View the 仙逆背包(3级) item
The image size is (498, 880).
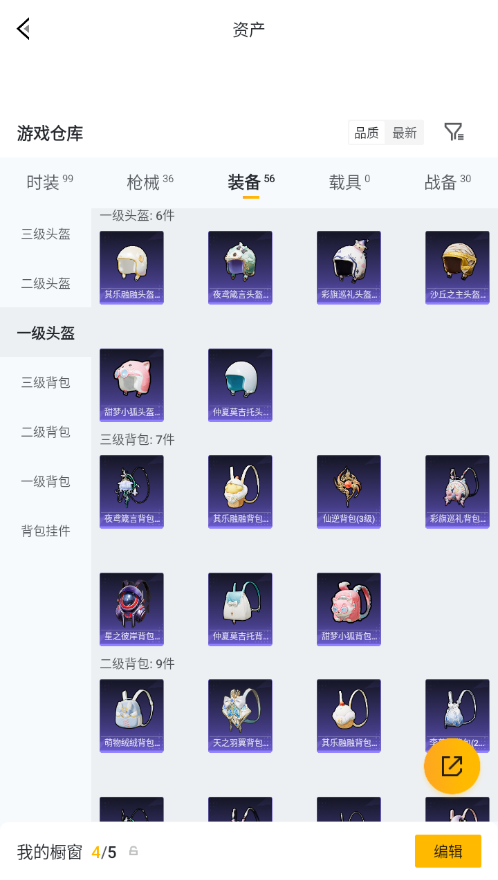349,492
